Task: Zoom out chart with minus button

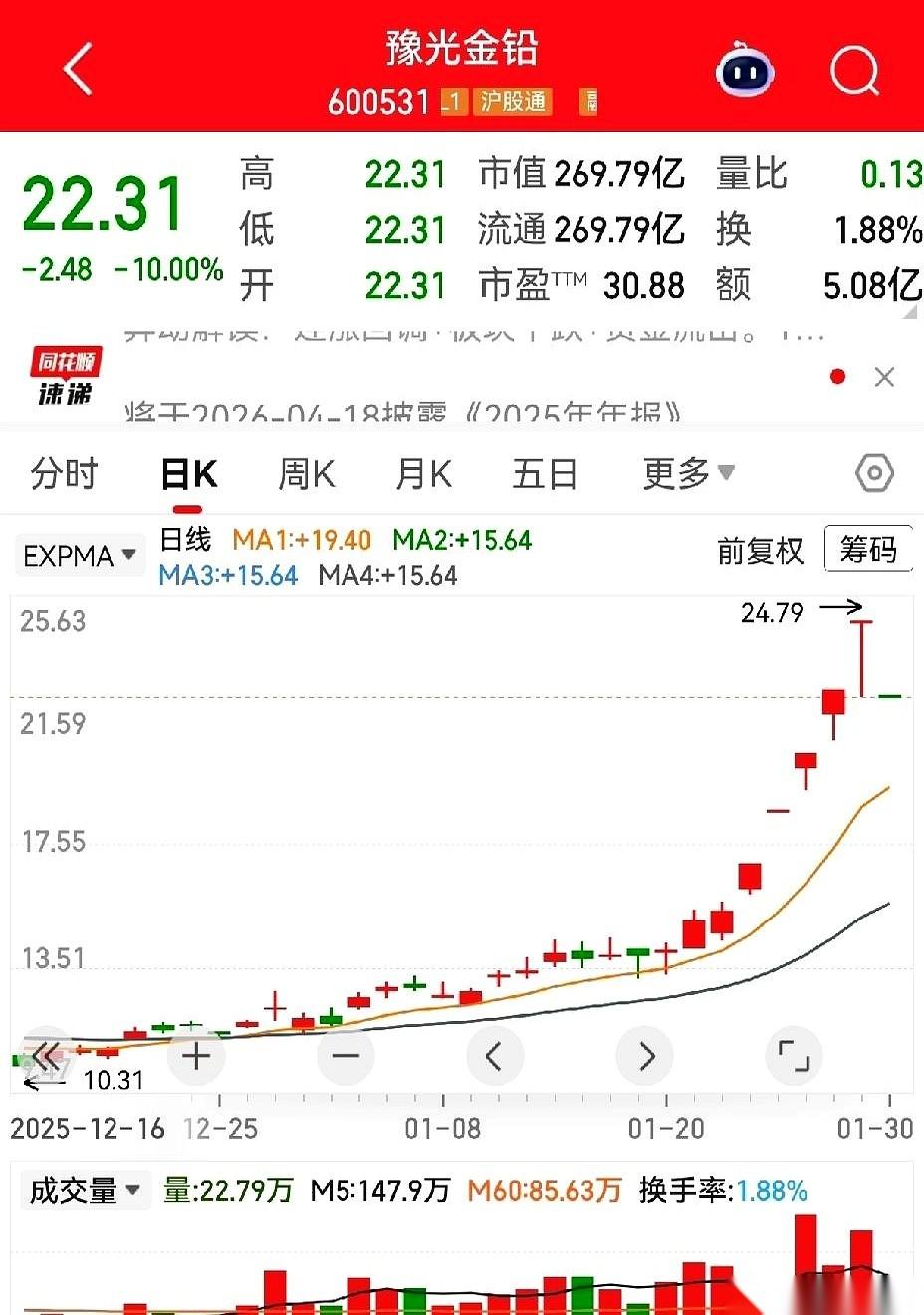Action: (x=346, y=1056)
